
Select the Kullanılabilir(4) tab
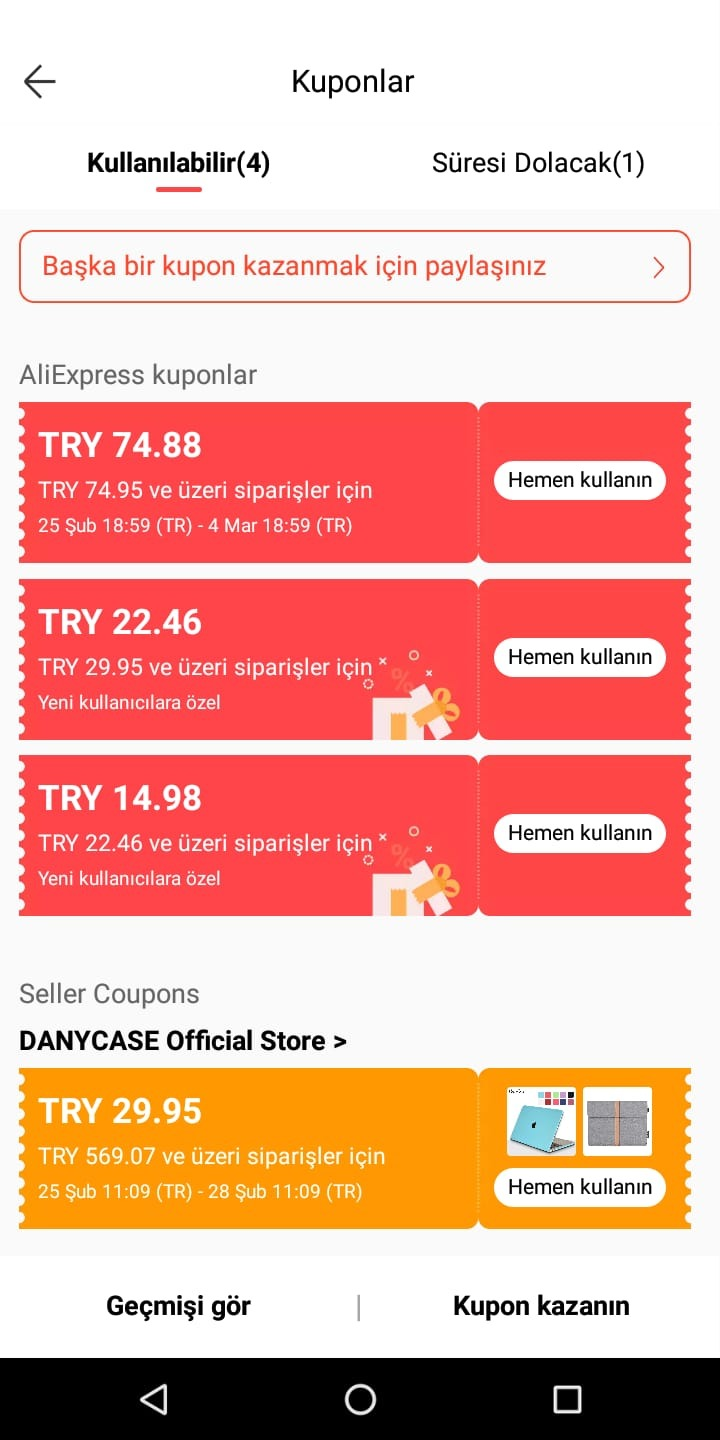[x=179, y=163]
